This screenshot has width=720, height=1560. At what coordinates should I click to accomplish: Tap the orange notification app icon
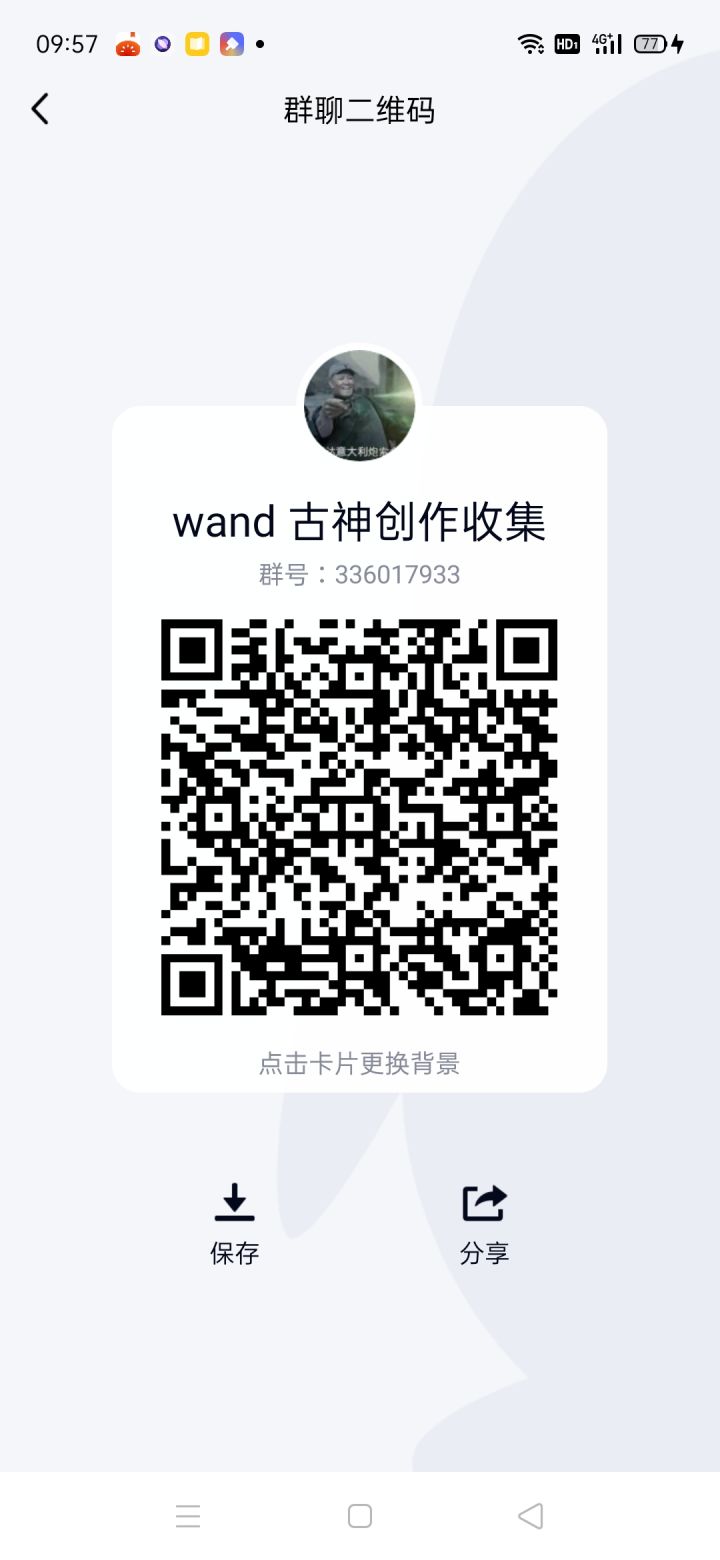[126, 44]
